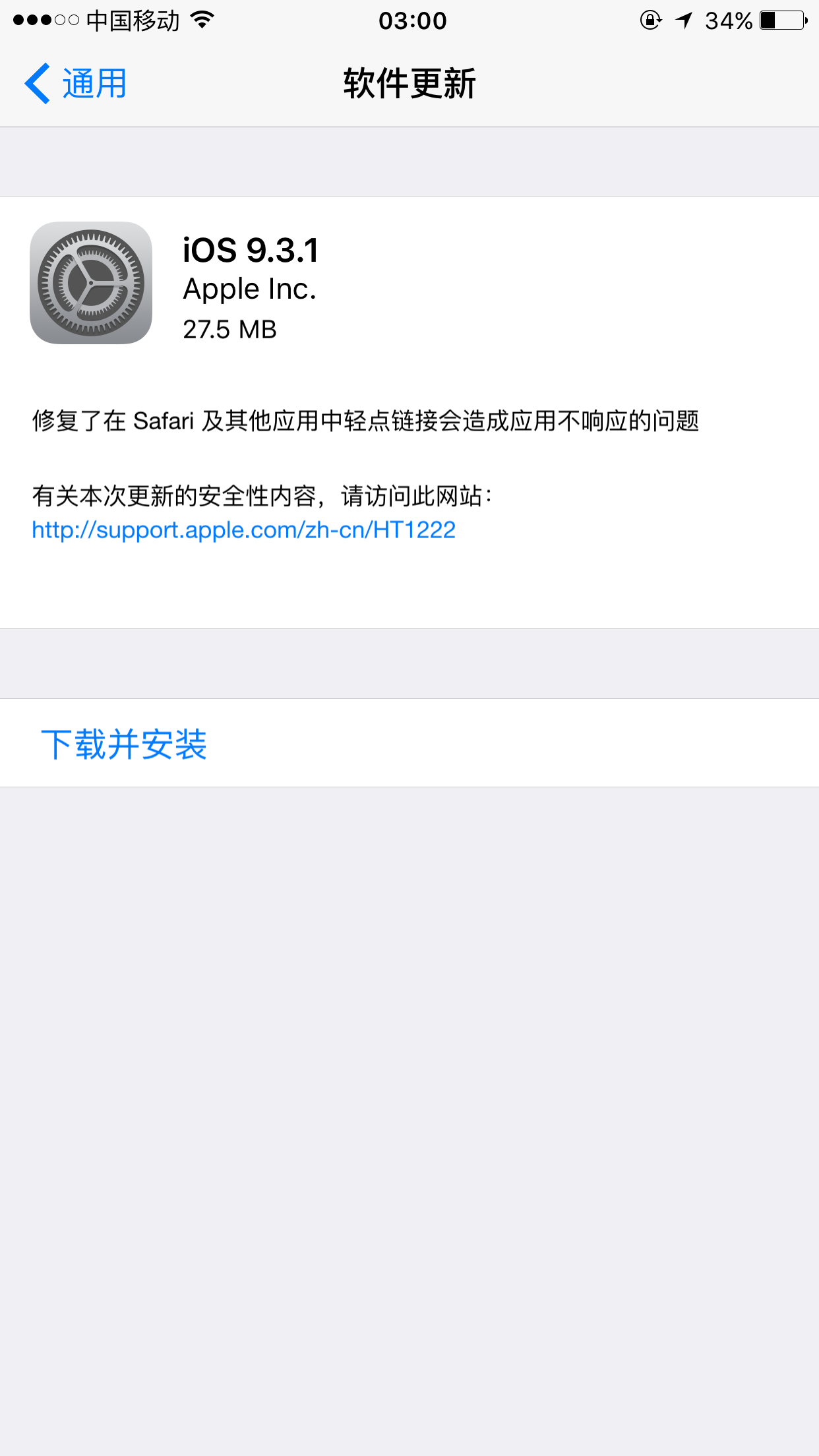This screenshot has height=1456, width=819.
Task: Open the support.apple.com security link
Action: [x=243, y=530]
